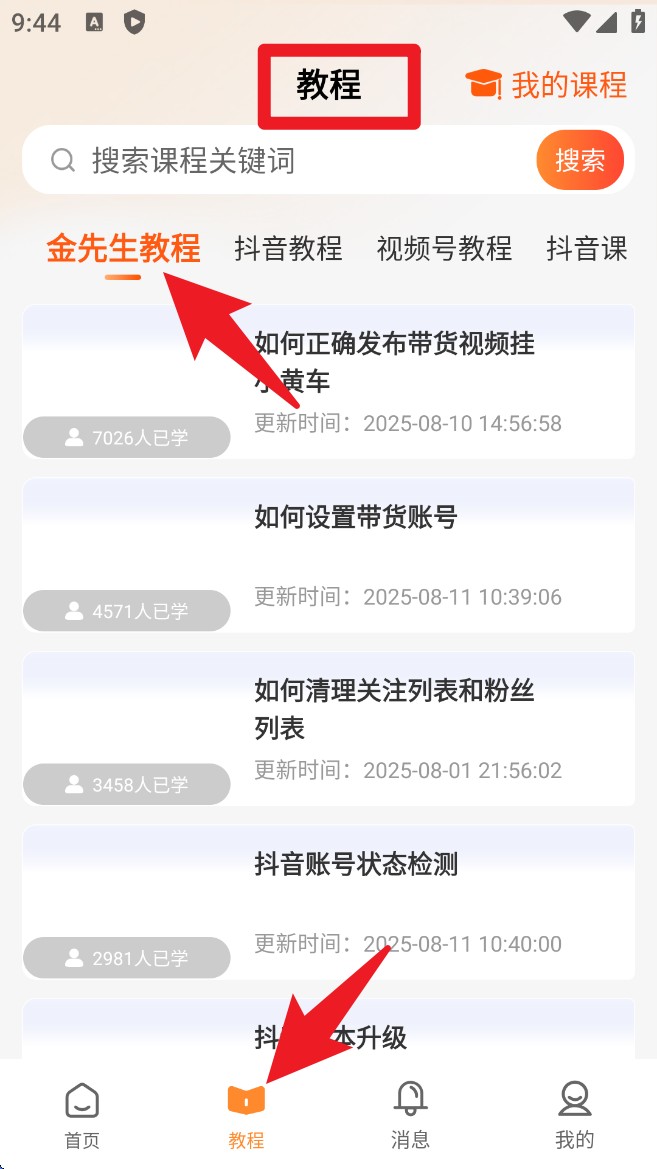Open the course 抖音账号状态检测
This screenshot has width=657, height=1169.
click(356, 864)
